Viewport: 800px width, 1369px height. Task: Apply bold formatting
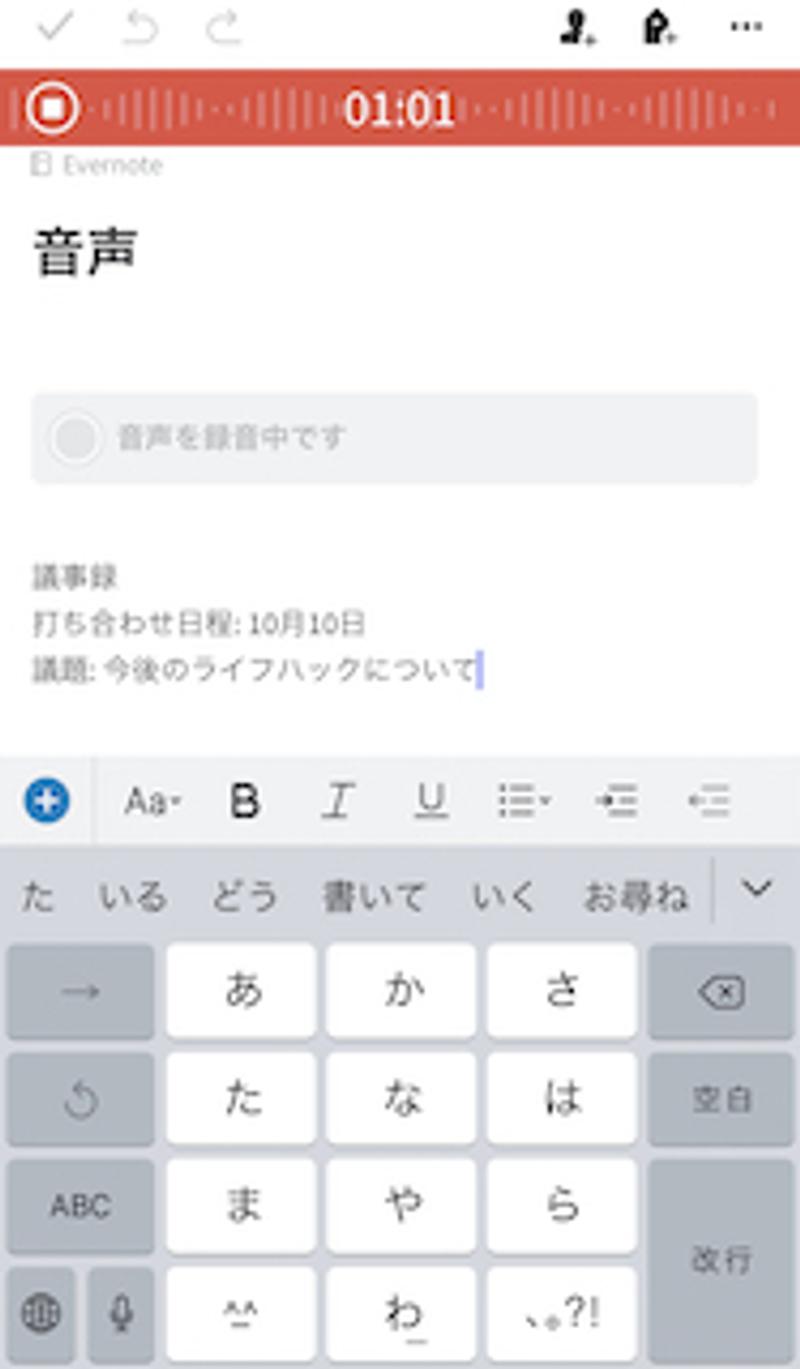click(245, 801)
